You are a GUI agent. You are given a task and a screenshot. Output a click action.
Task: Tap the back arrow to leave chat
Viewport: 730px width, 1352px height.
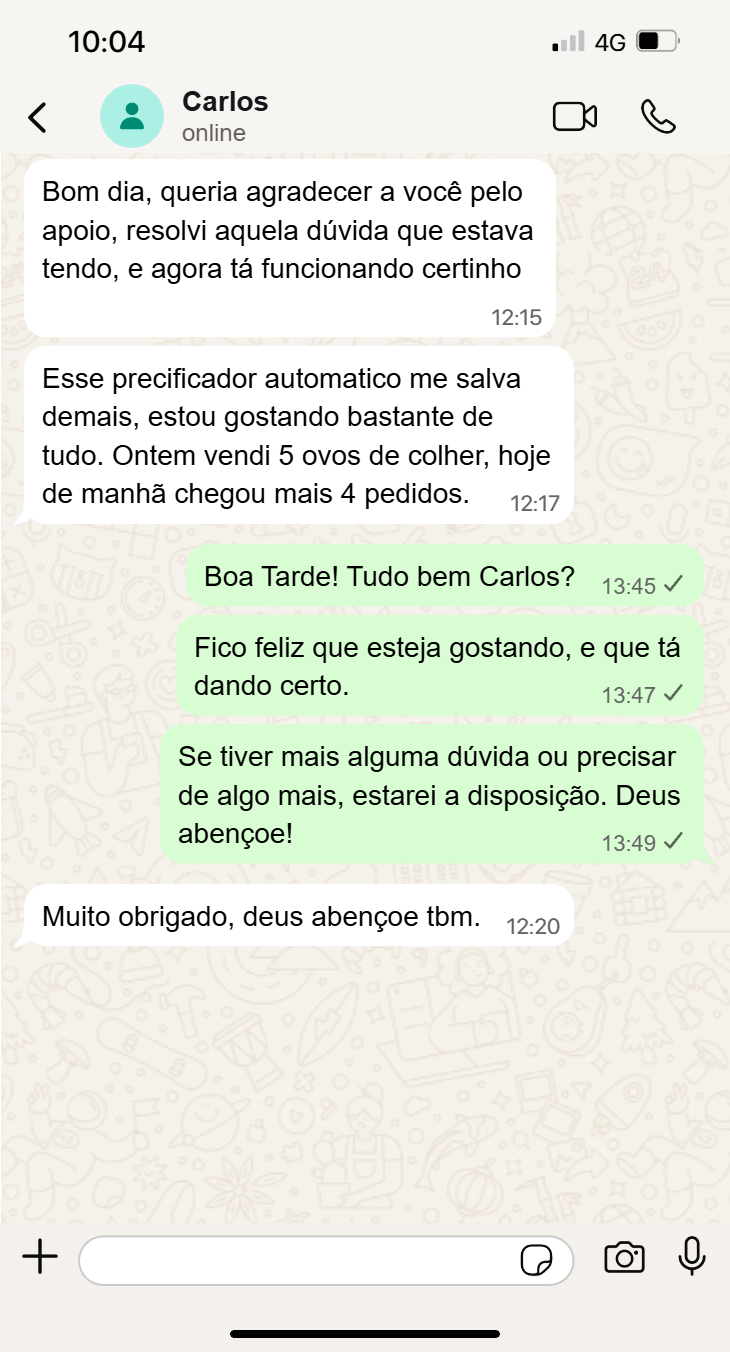click(37, 116)
